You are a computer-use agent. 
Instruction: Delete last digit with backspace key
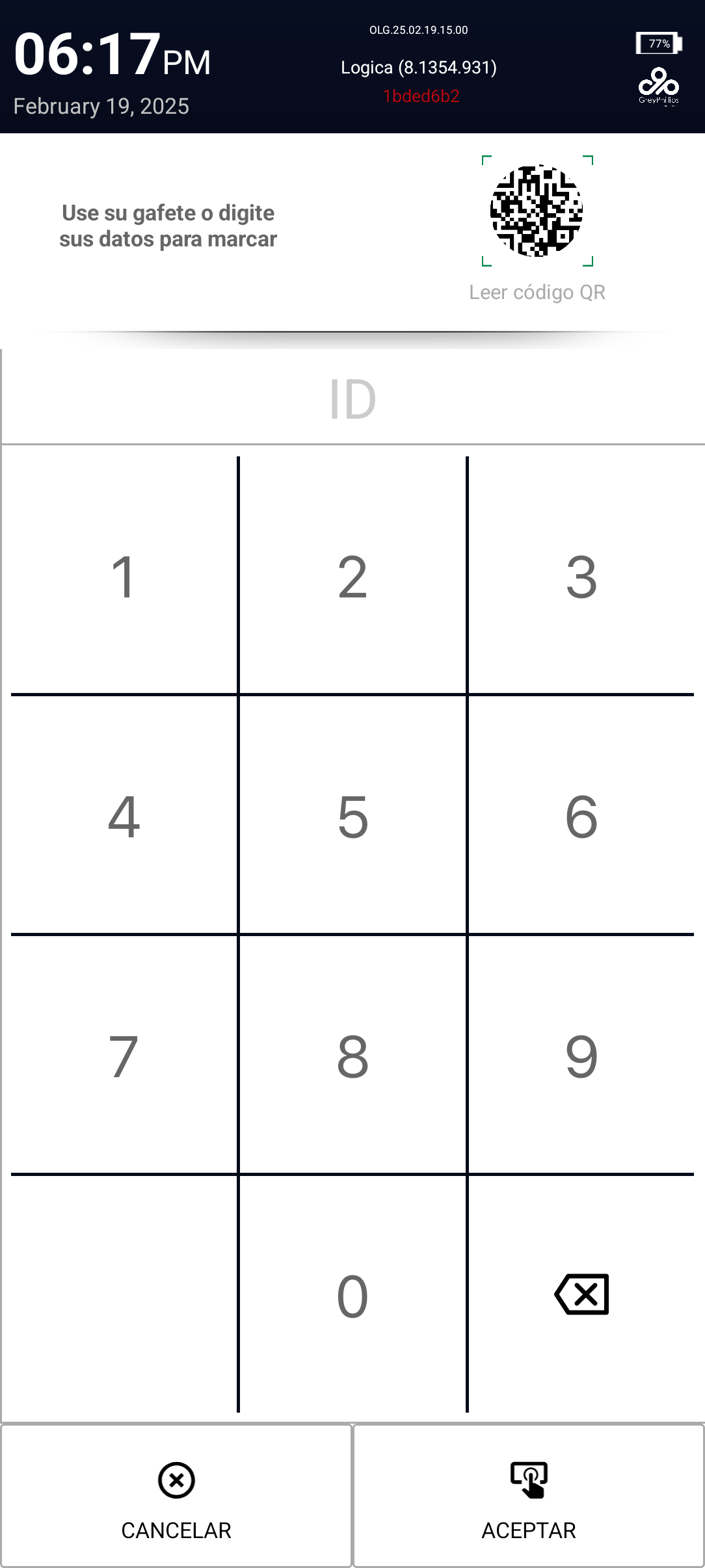(581, 1295)
